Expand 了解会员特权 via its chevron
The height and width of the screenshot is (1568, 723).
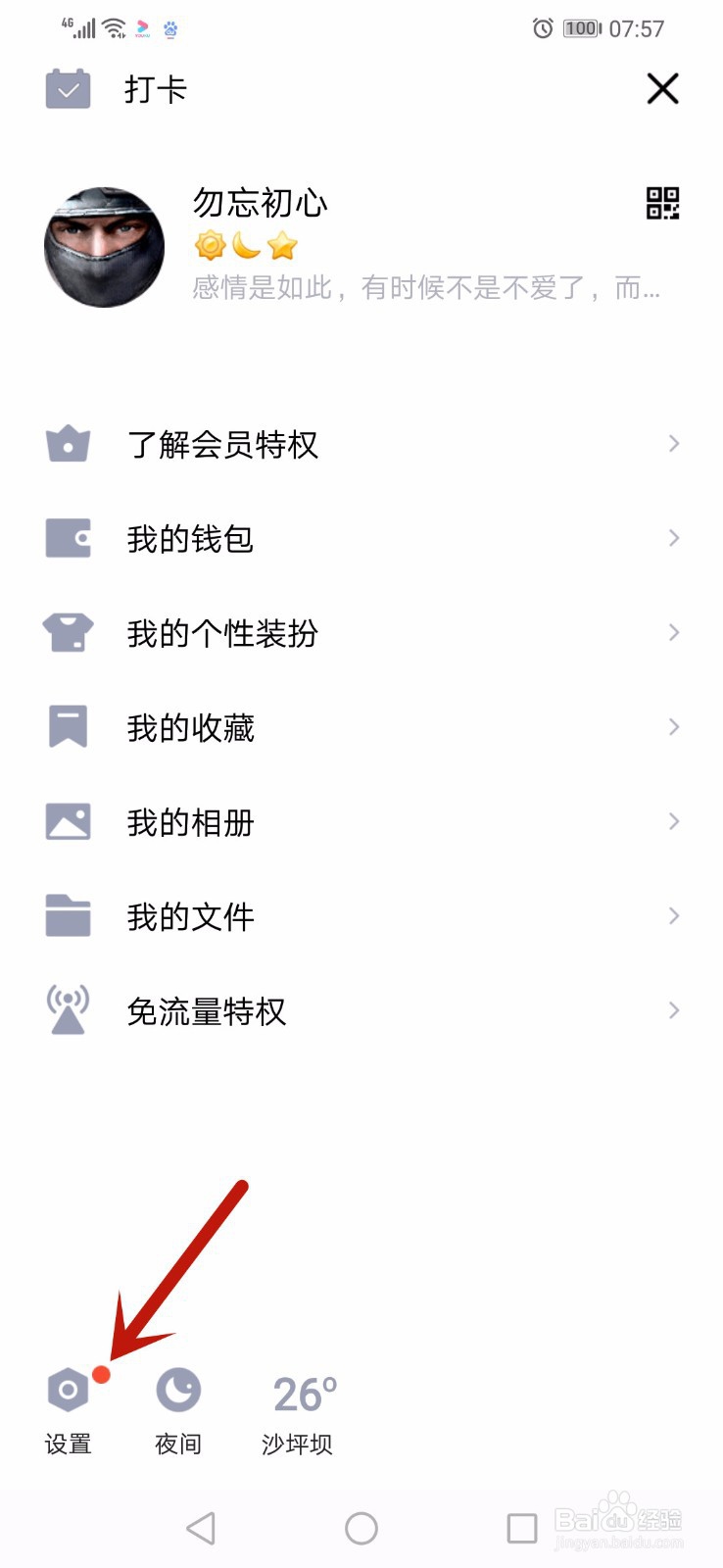coord(673,444)
